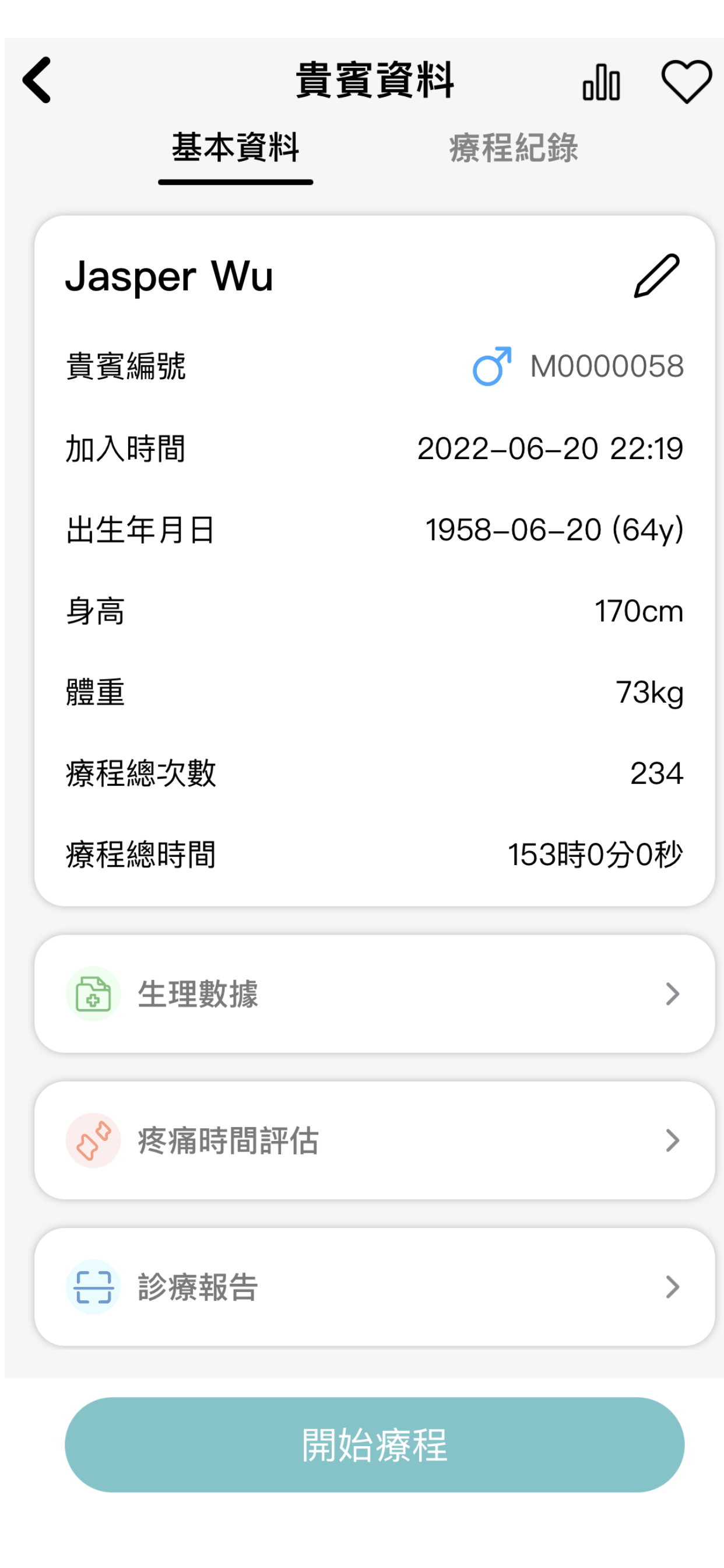Open 疼痛時間評估
The width and height of the screenshot is (724, 1568).
[x=374, y=1140]
